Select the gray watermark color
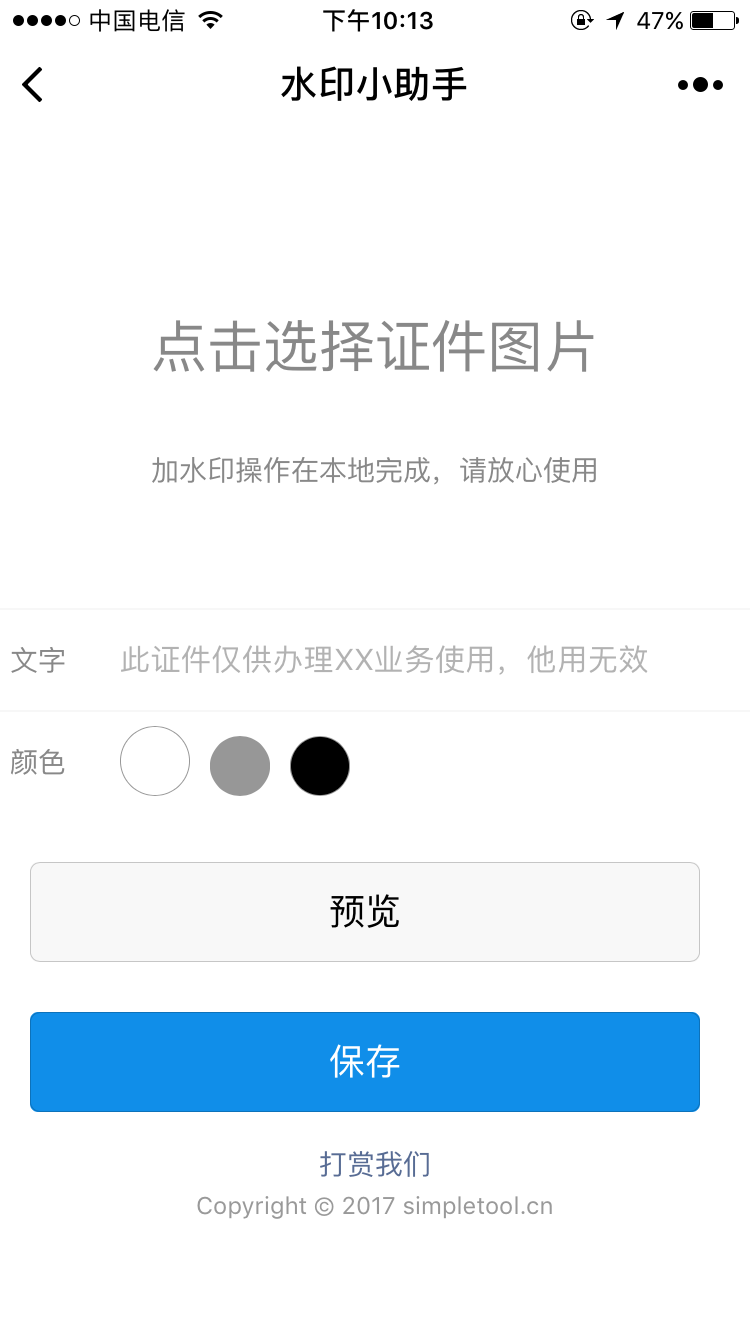 click(240, 766)
